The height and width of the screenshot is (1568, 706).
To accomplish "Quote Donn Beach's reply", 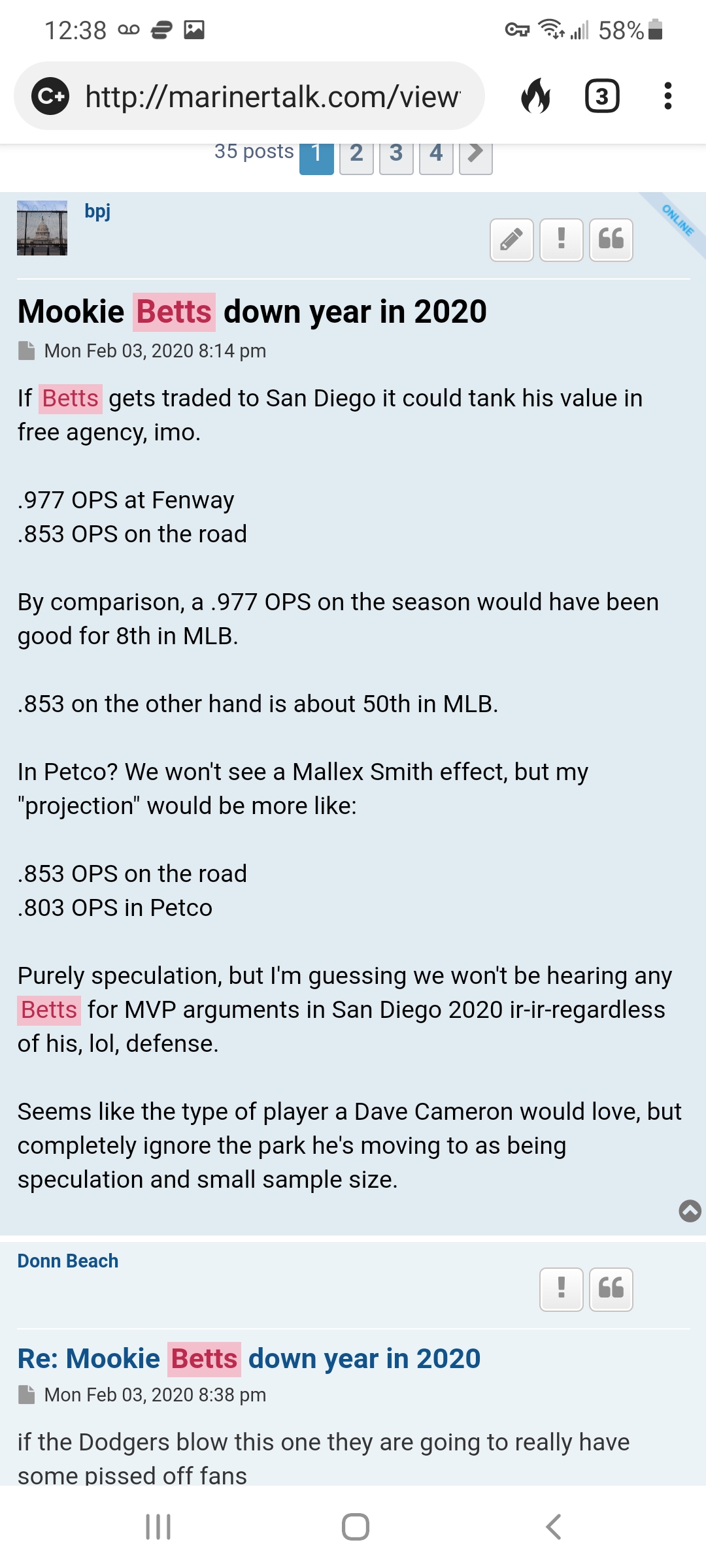I will click(611, 1289).
